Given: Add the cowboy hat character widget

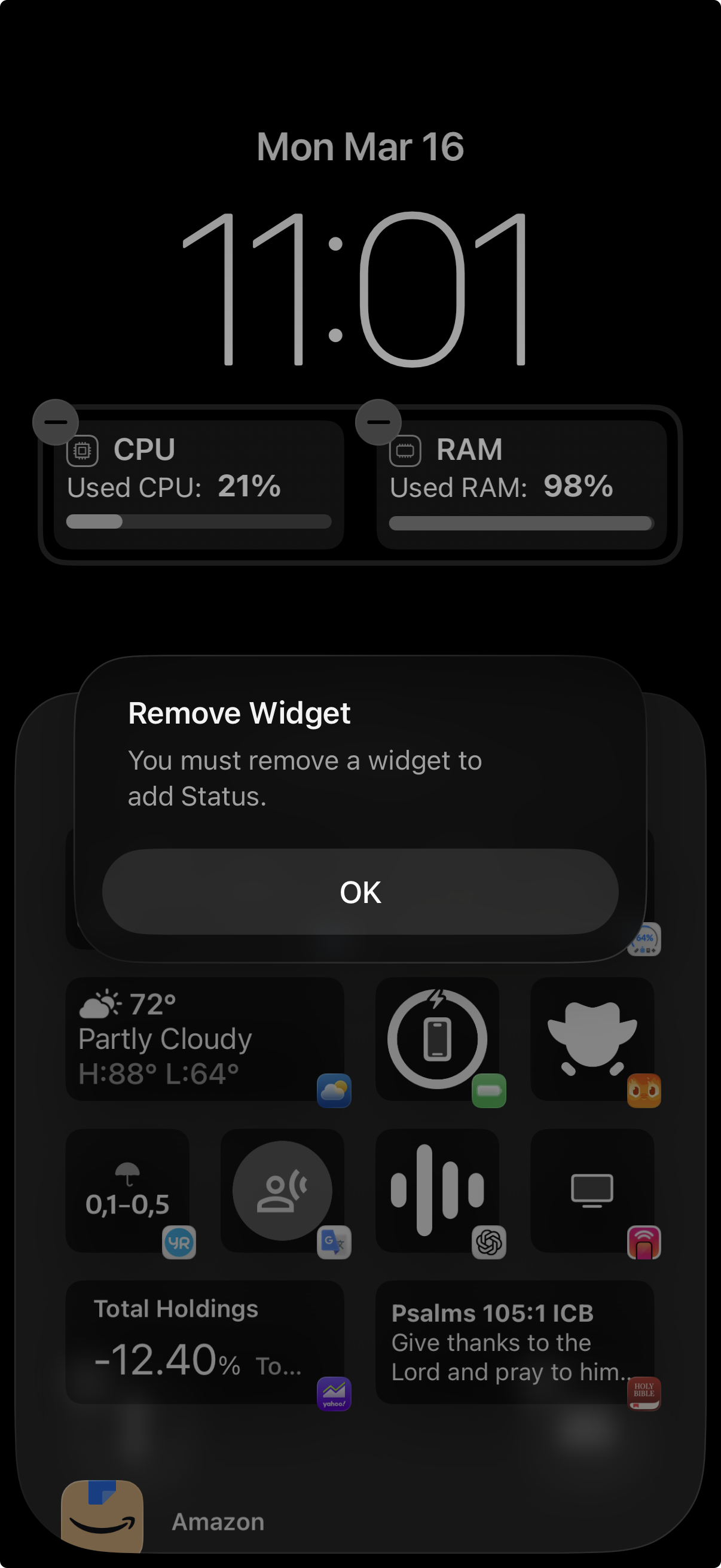Looking at the screenshot, I should pos(591,1039).
